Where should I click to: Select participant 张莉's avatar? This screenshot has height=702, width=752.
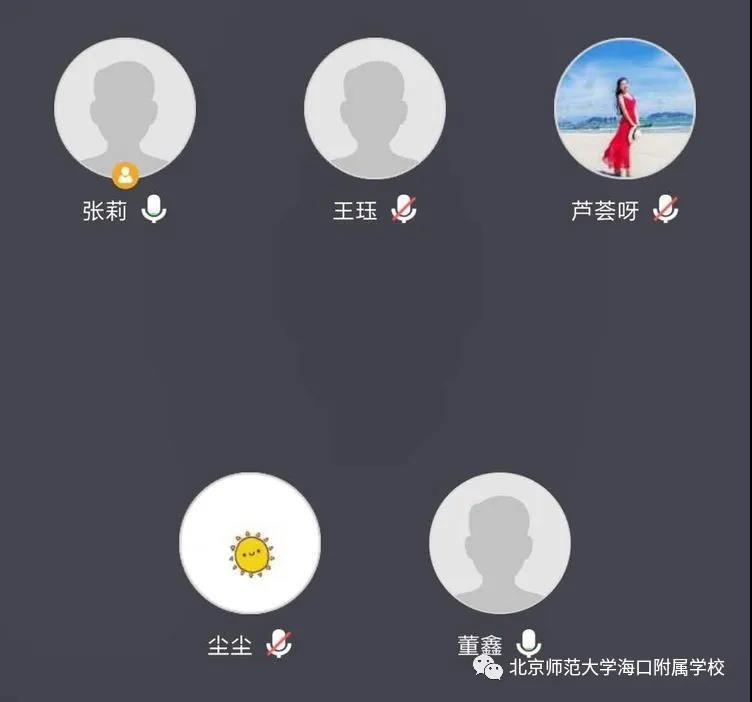tap(125, 108)
